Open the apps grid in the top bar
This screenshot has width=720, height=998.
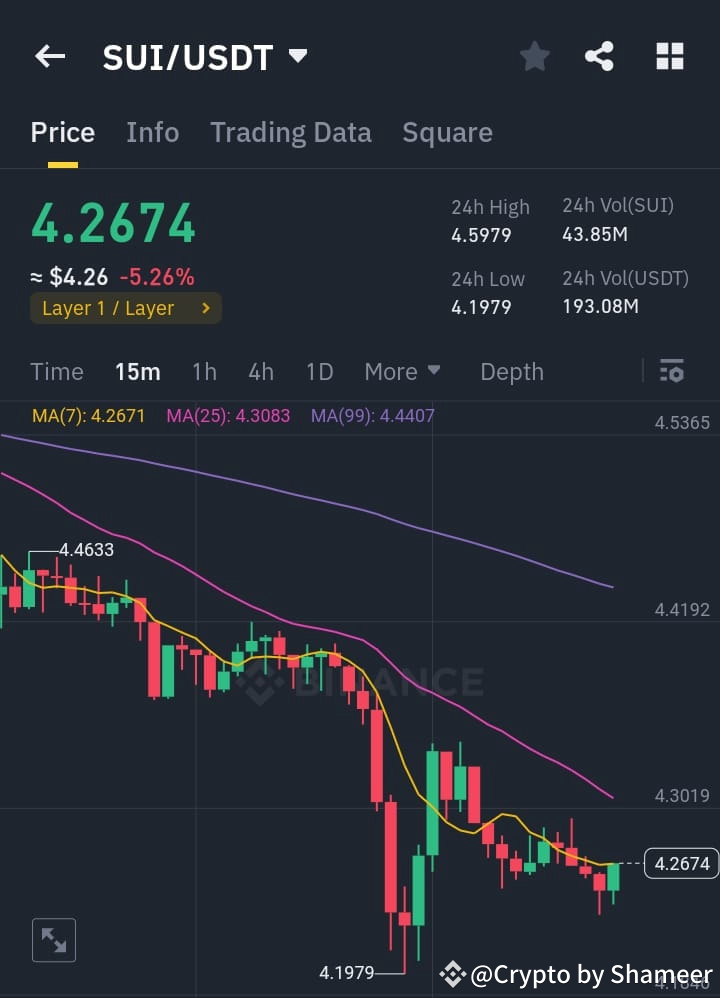point(668,57)
